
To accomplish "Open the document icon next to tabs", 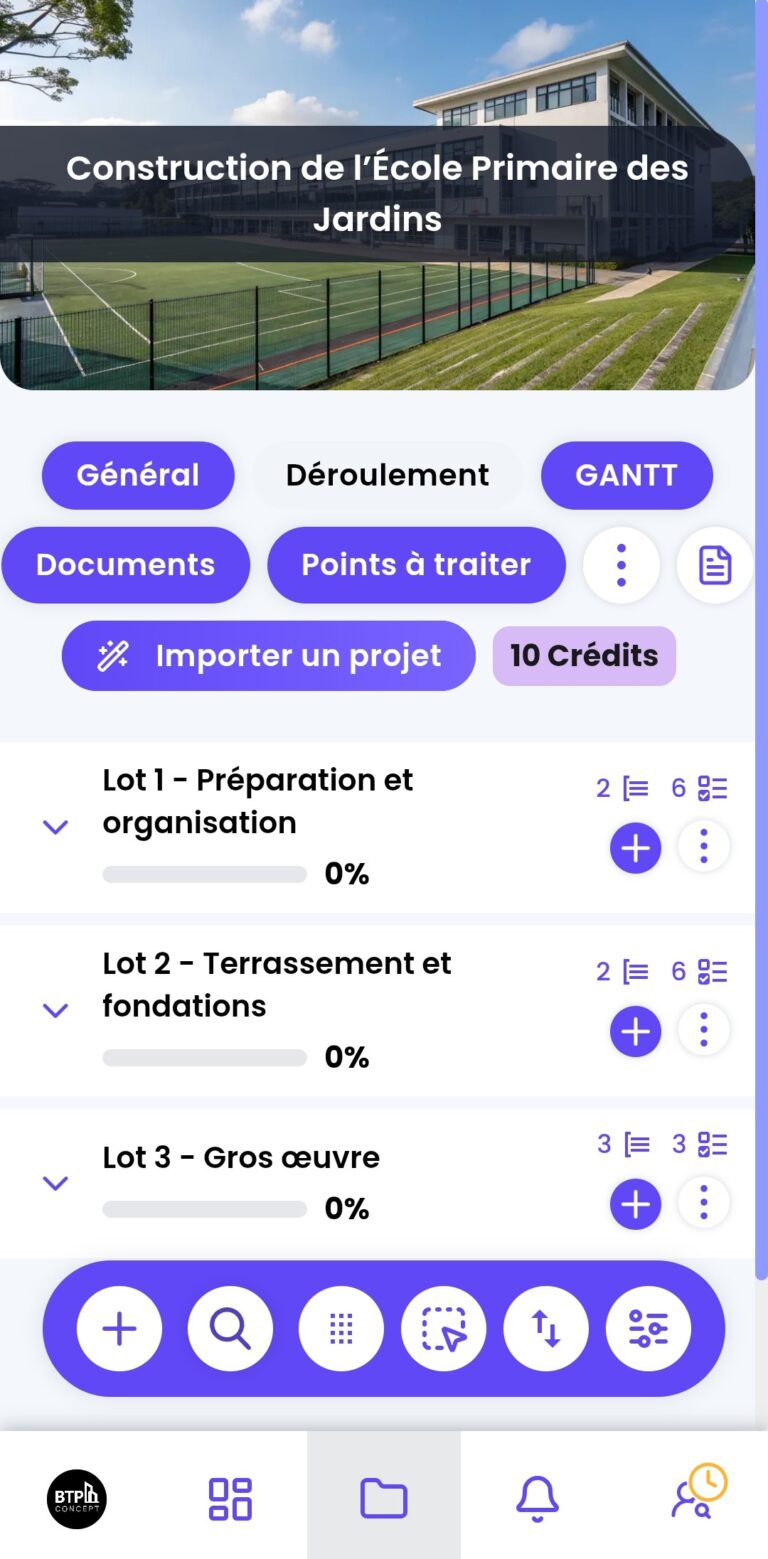I will [x=714, y=566].
